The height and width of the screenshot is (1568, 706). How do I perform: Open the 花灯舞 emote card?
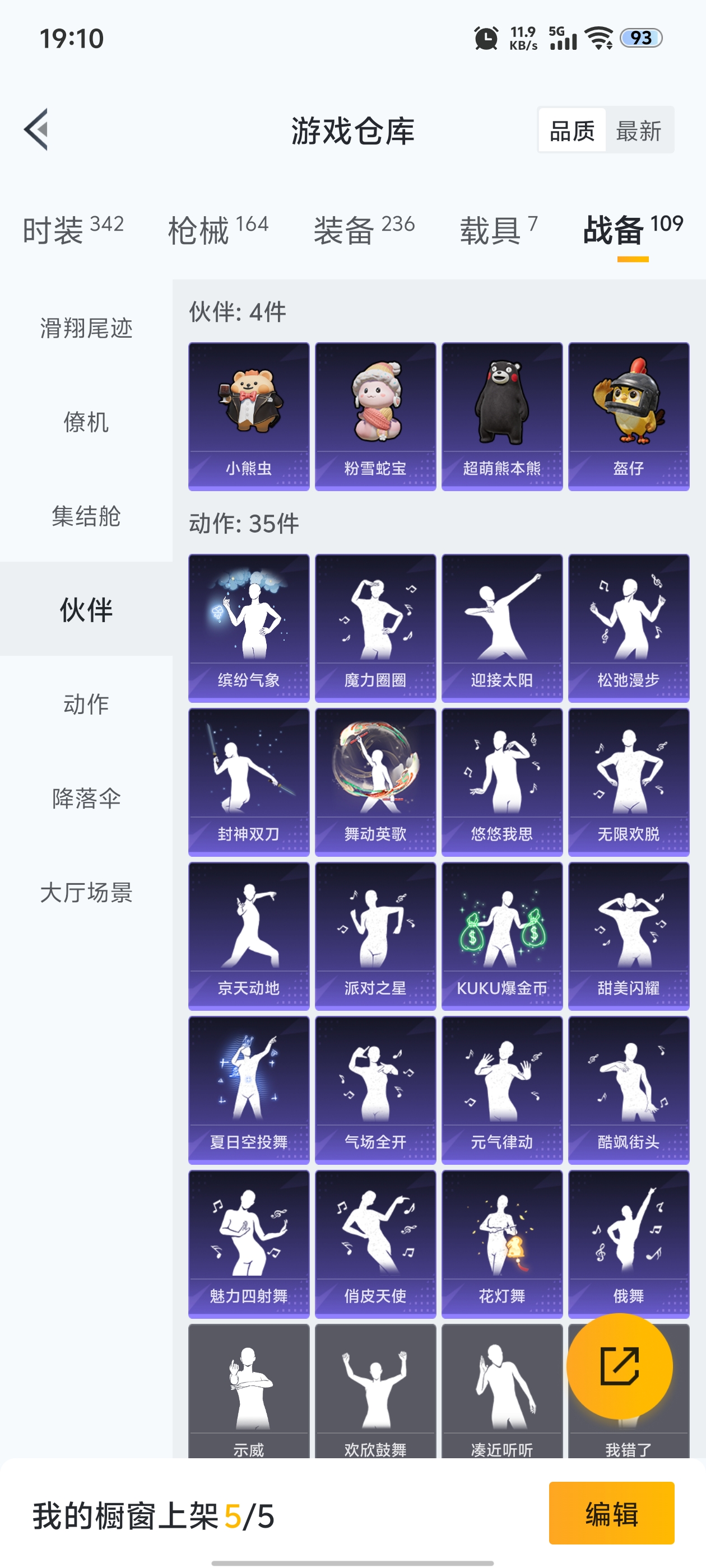coord(502,1244)
